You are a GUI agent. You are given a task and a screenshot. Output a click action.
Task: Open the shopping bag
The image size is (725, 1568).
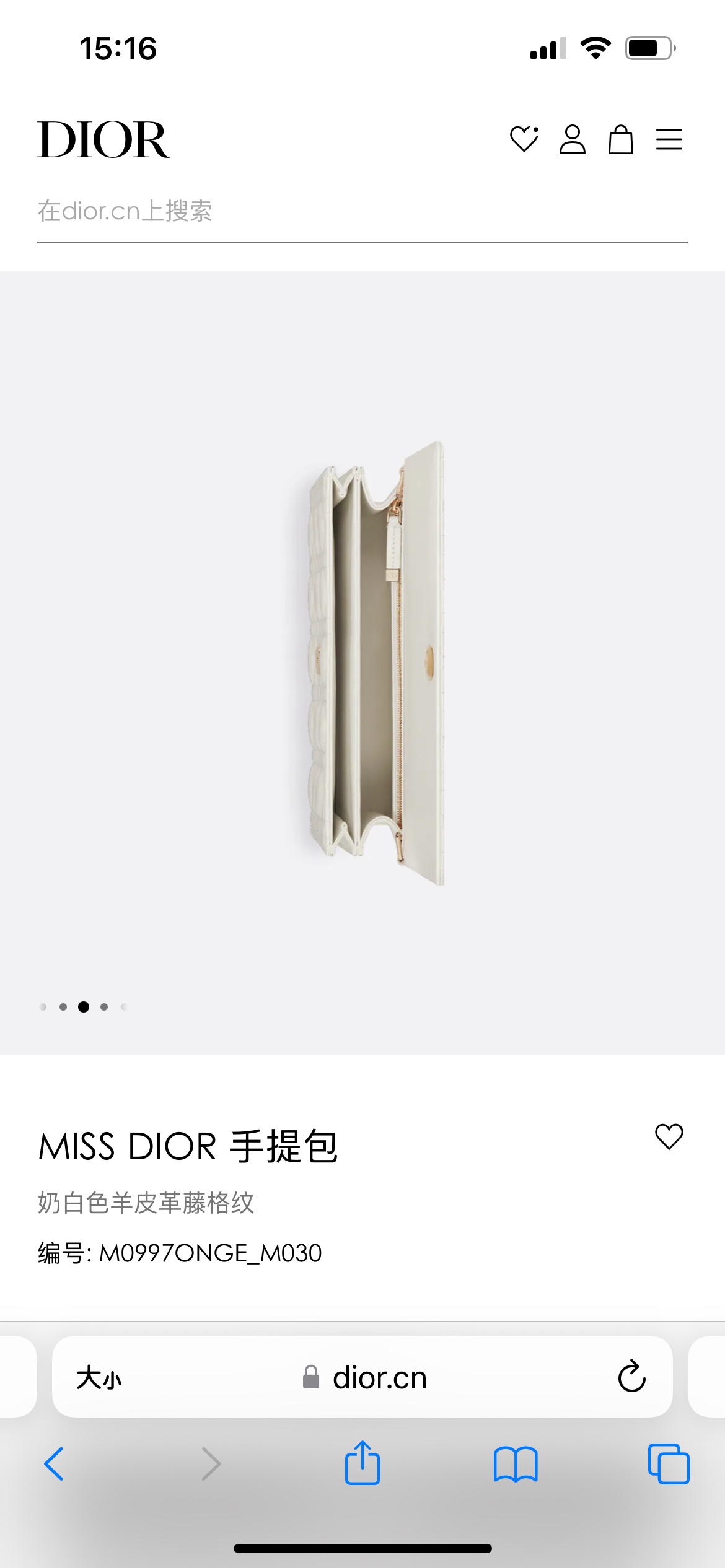(x=620, y=139)
